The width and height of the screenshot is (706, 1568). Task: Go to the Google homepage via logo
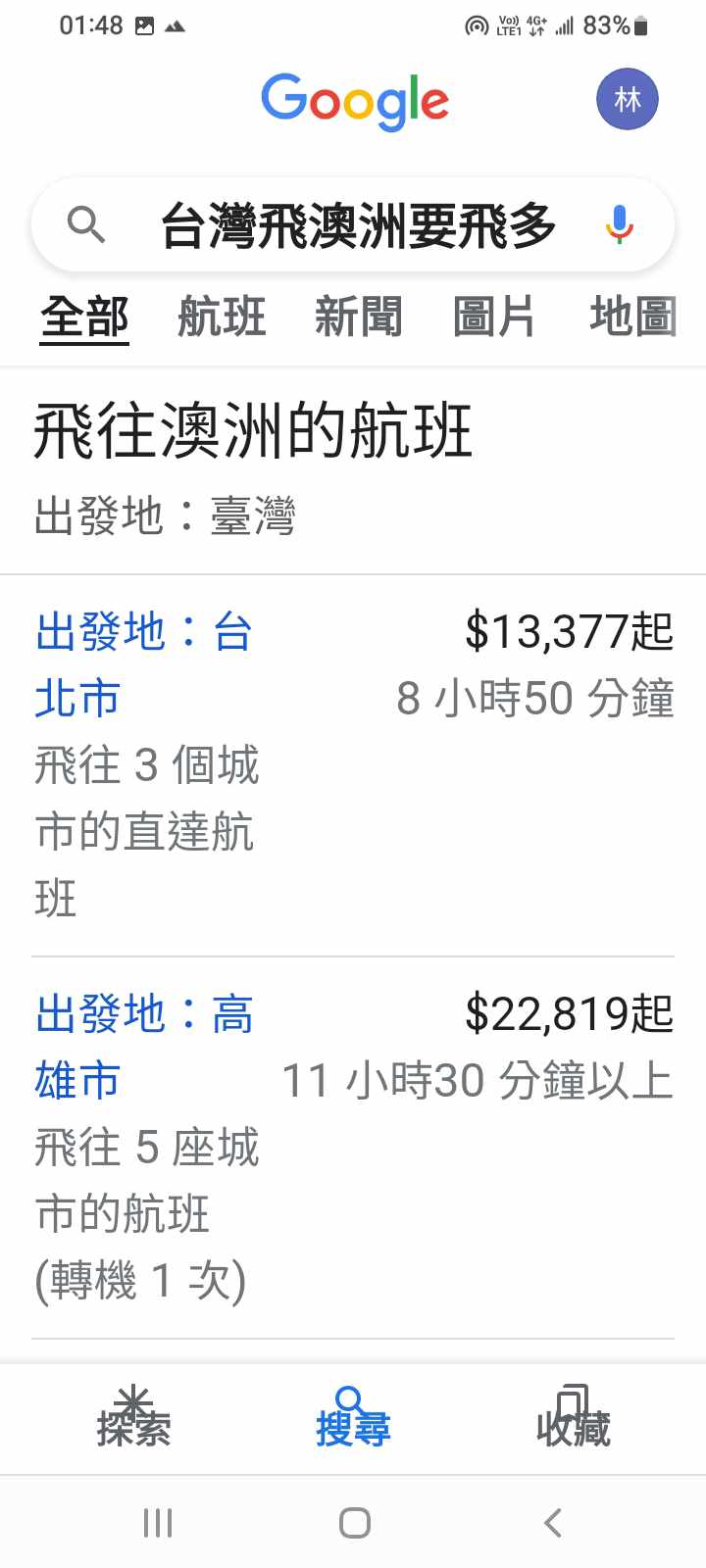point(355,101)
